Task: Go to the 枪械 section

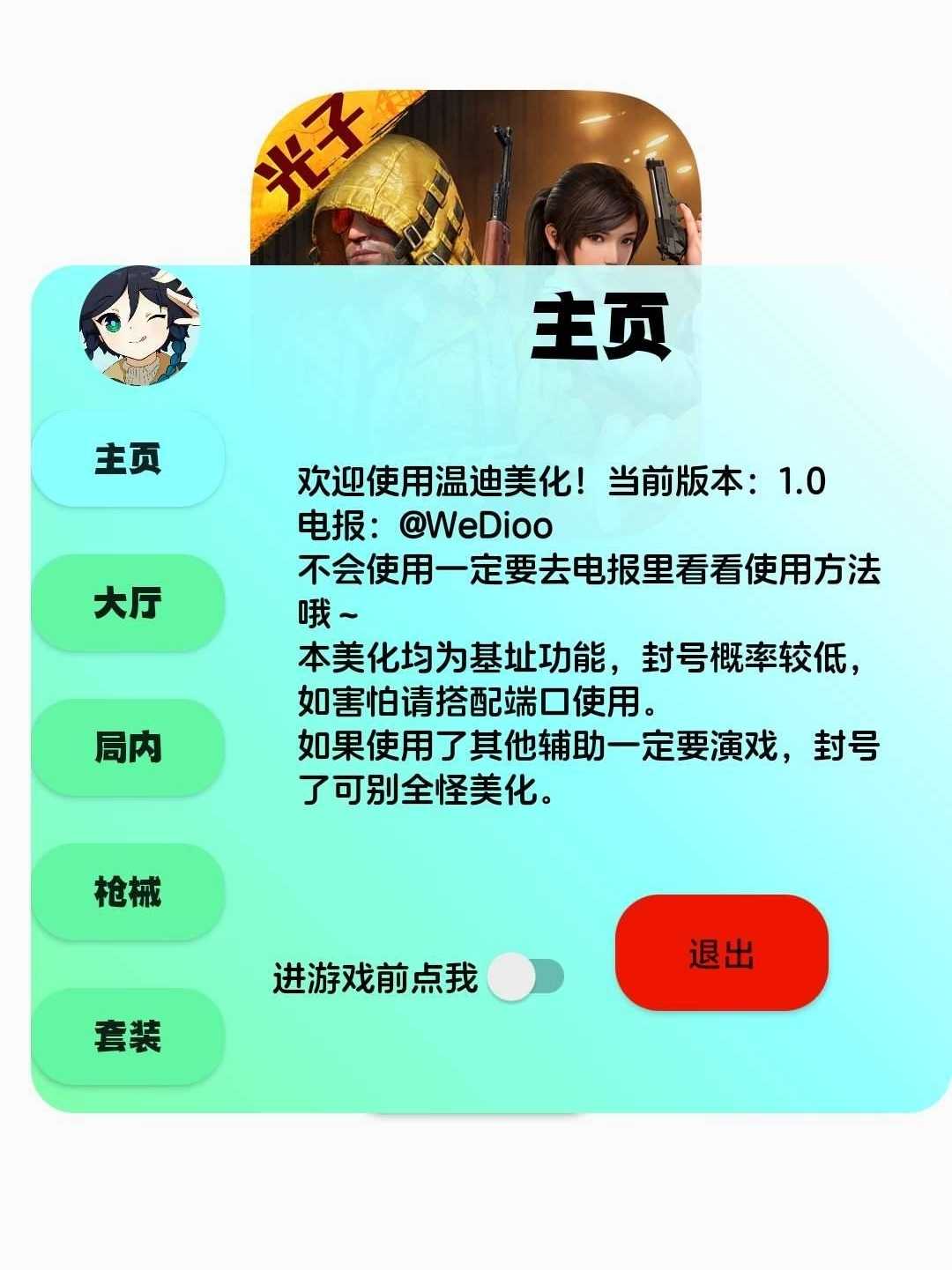Action: click(x=128, y=892)
